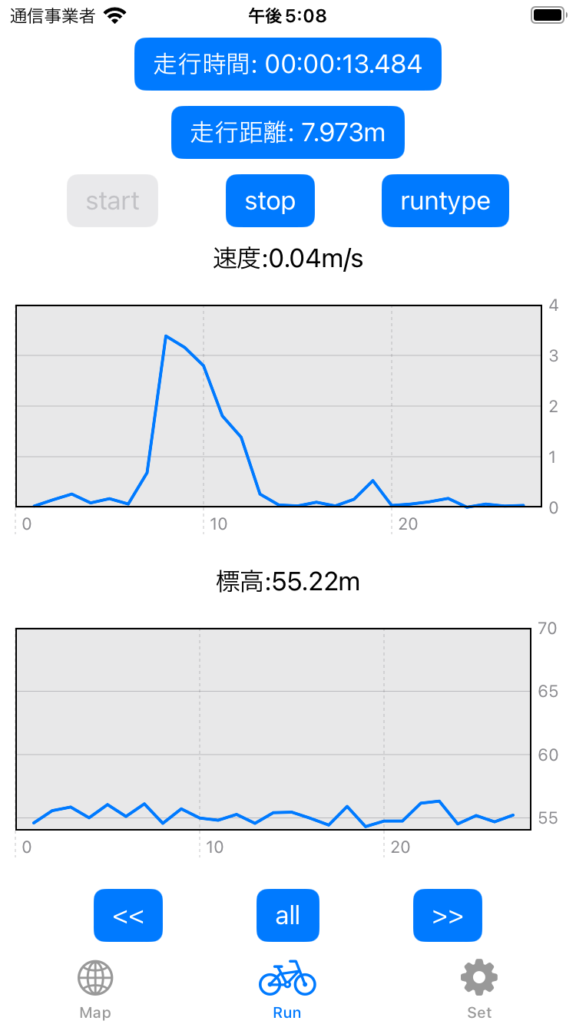Tap the stop button to end the run
Viewport: 576px width, 1024px height.
tap(270, 200)
